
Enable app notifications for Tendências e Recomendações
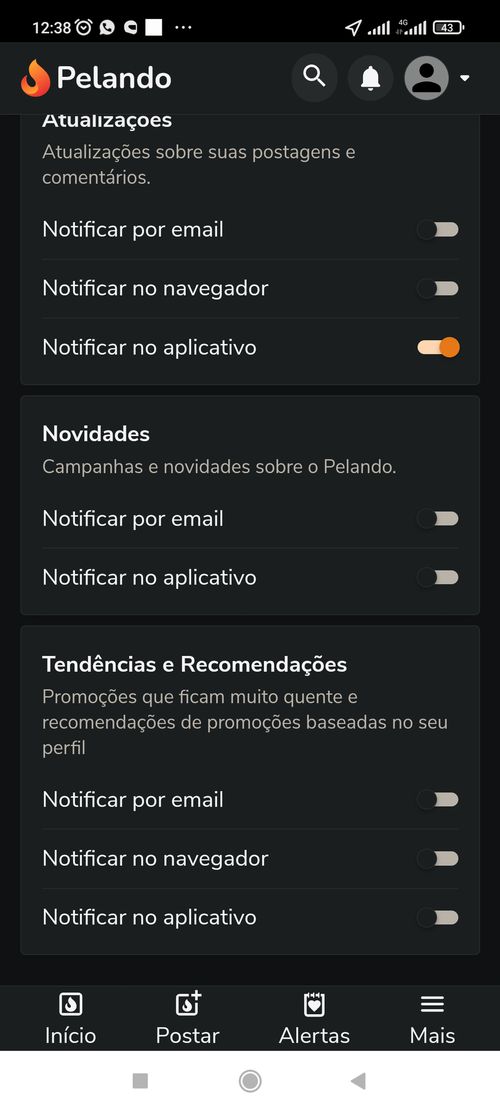point(438,918)
